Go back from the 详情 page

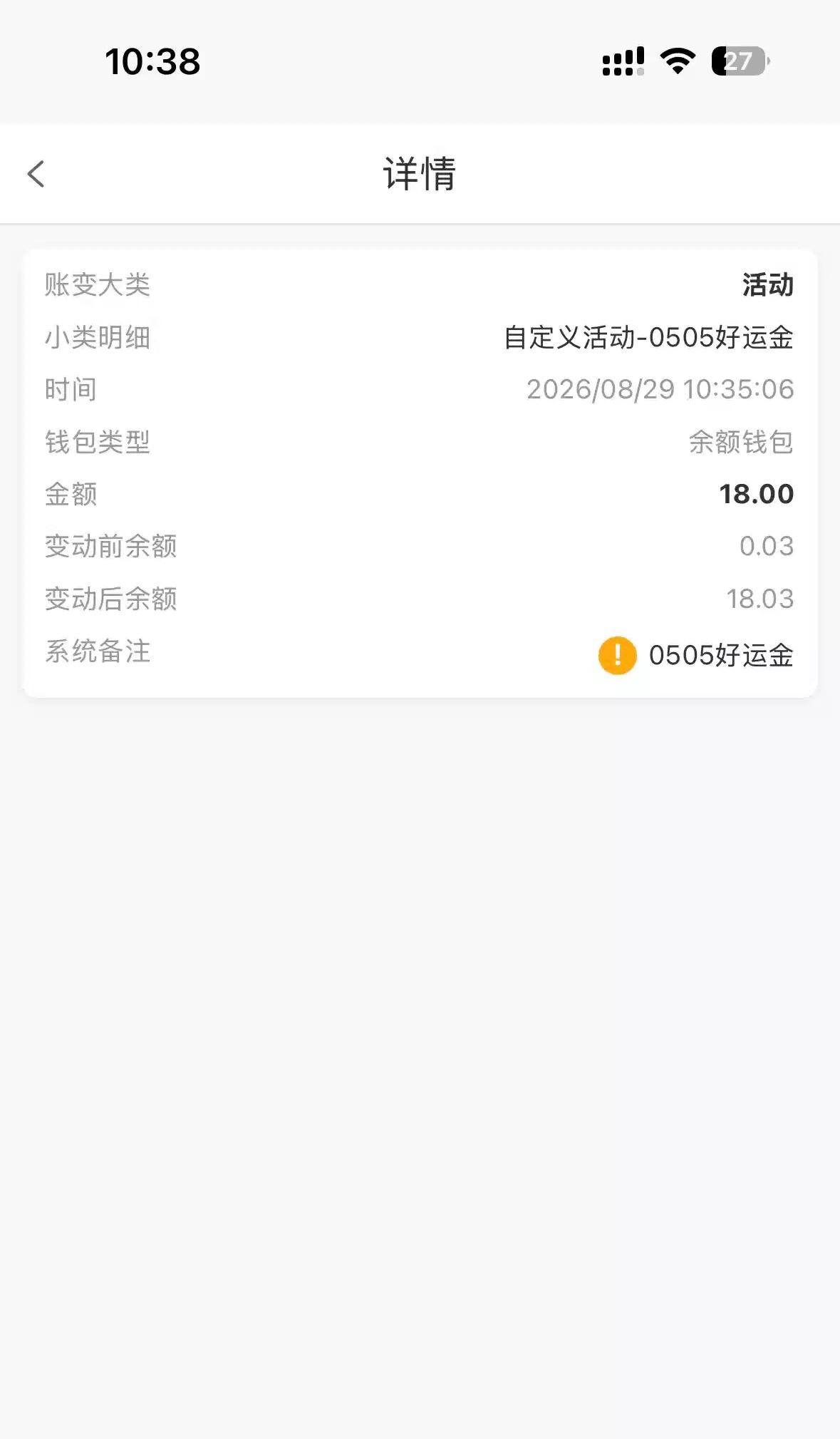tap(36, 174)
